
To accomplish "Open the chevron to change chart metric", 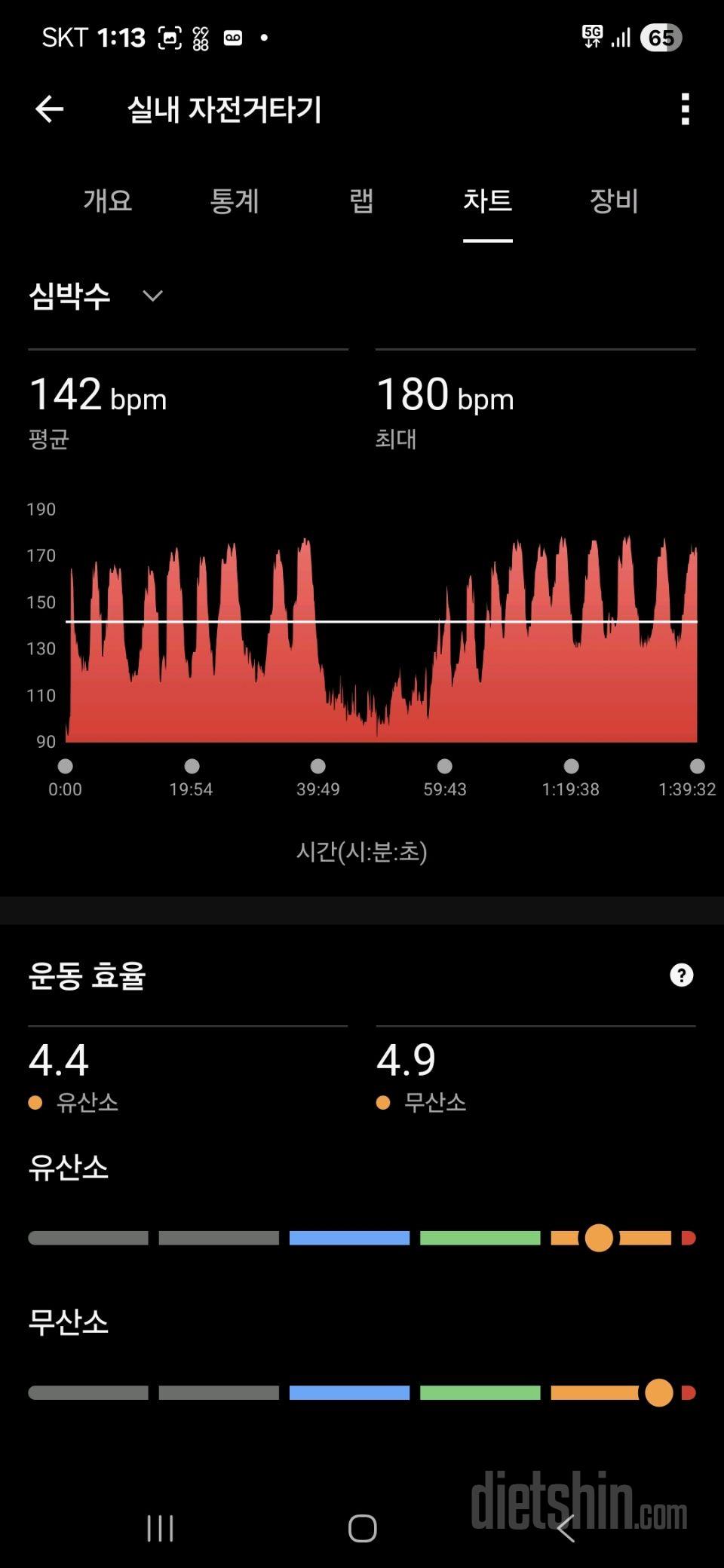I will [151, 296].
